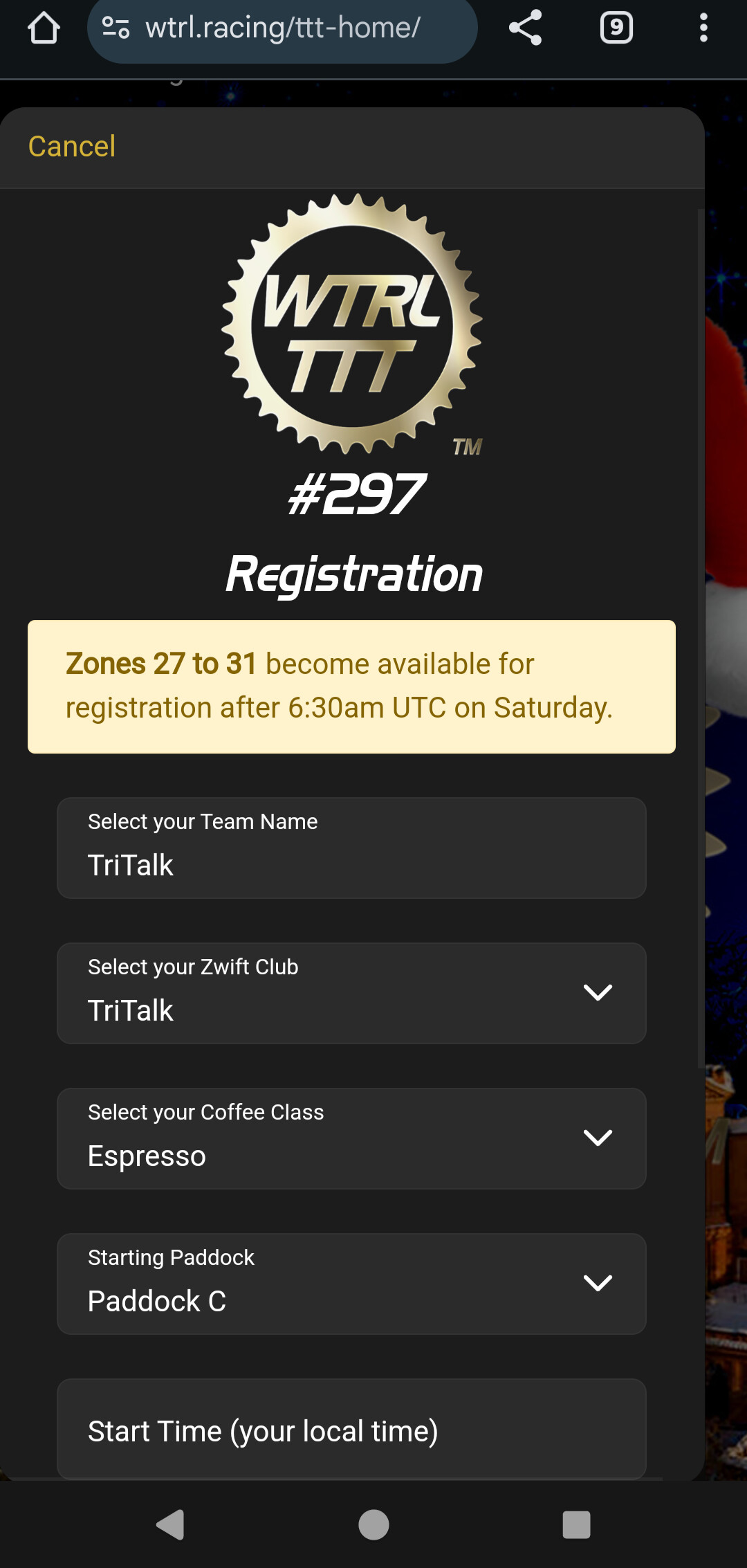747x1568 pixels.
Task: Open the tab switcher showing 9 tabs
Action: point(616,28)
